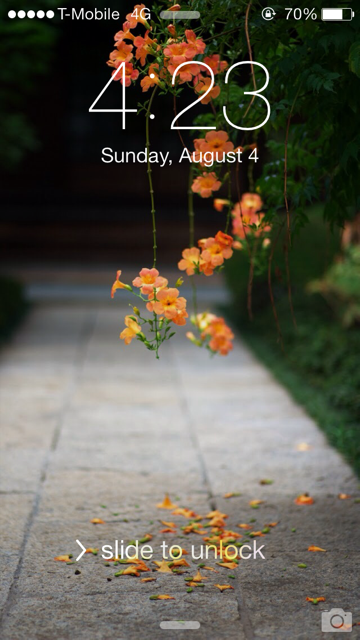Tap the Control Center grabber handle
The height and width of the screenshot is (640, 360).
click(180, 625)
